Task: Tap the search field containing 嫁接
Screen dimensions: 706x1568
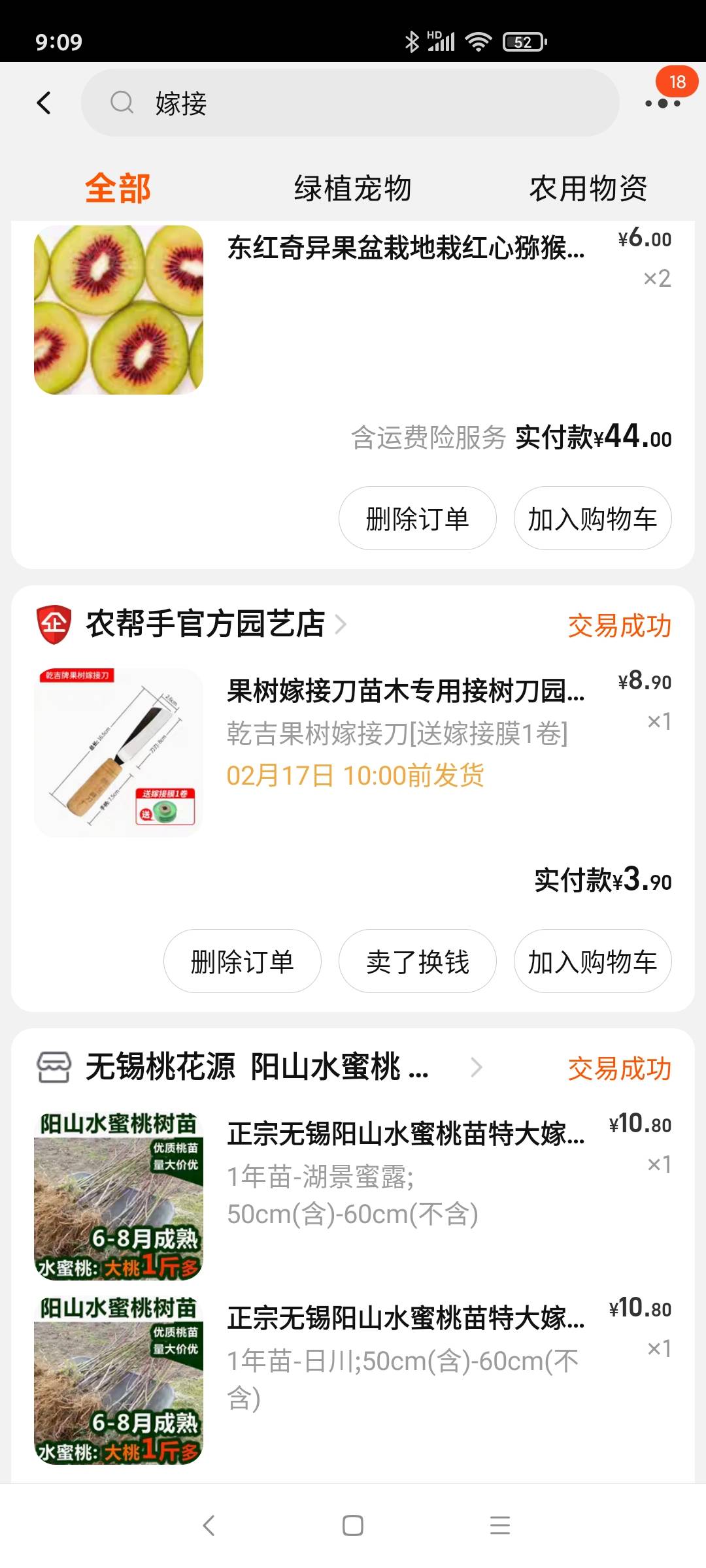Action: (x=350, y=103)
